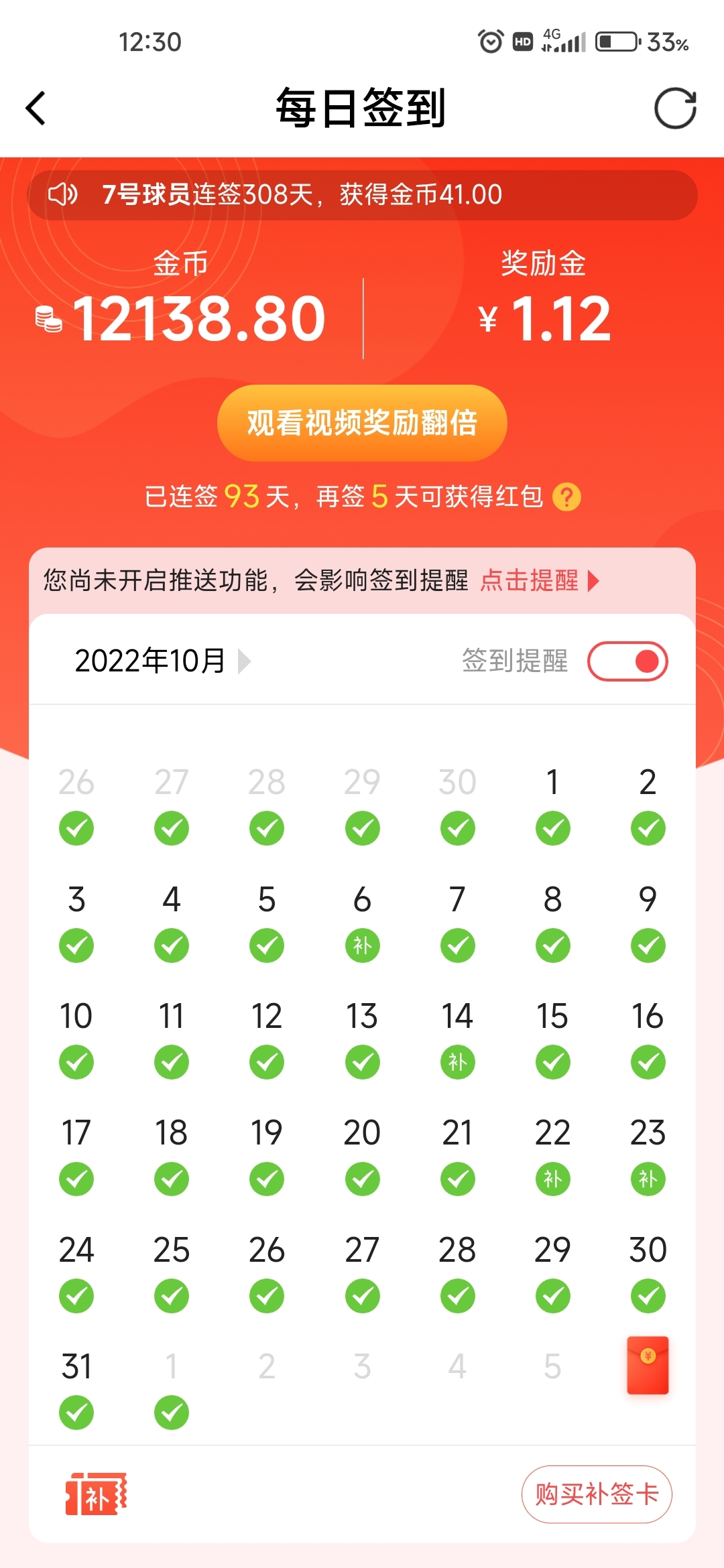This screenshot has width=724, height=1568.
Task: Open the red envelope reward in the calendar
Action: 648,1366
